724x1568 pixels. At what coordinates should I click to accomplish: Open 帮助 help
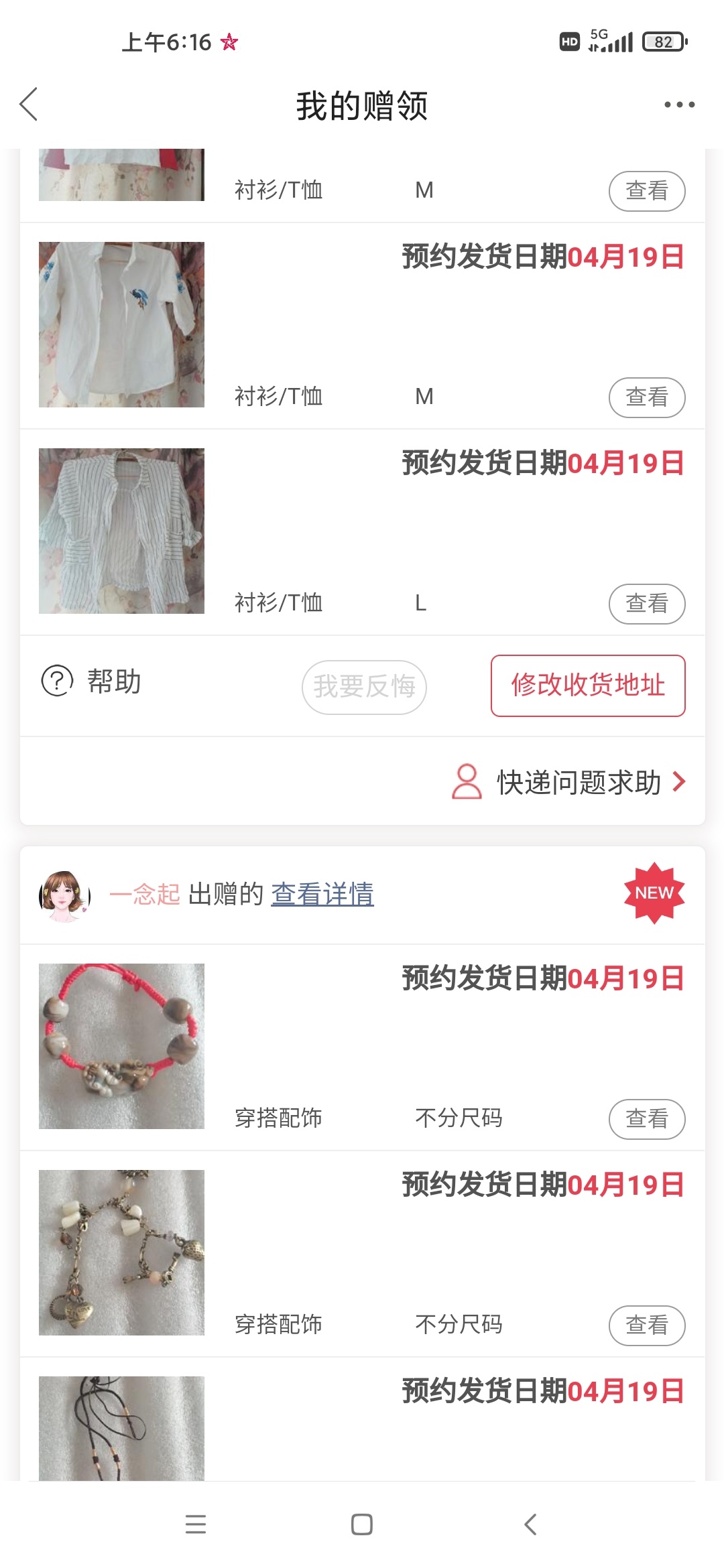click(x=92, y=681)
